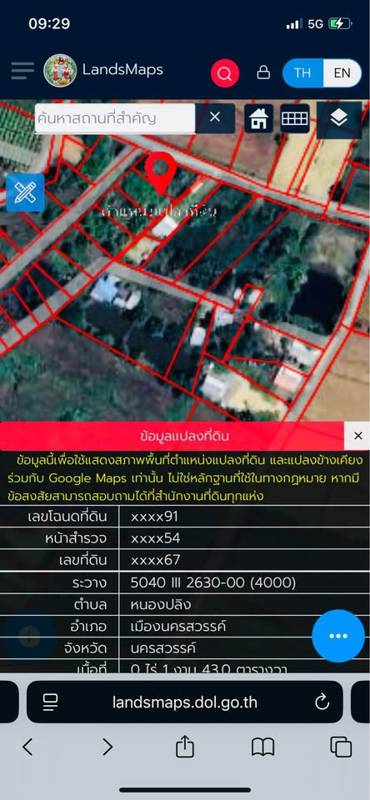Tap the browser address bar

tap(185, 702)
